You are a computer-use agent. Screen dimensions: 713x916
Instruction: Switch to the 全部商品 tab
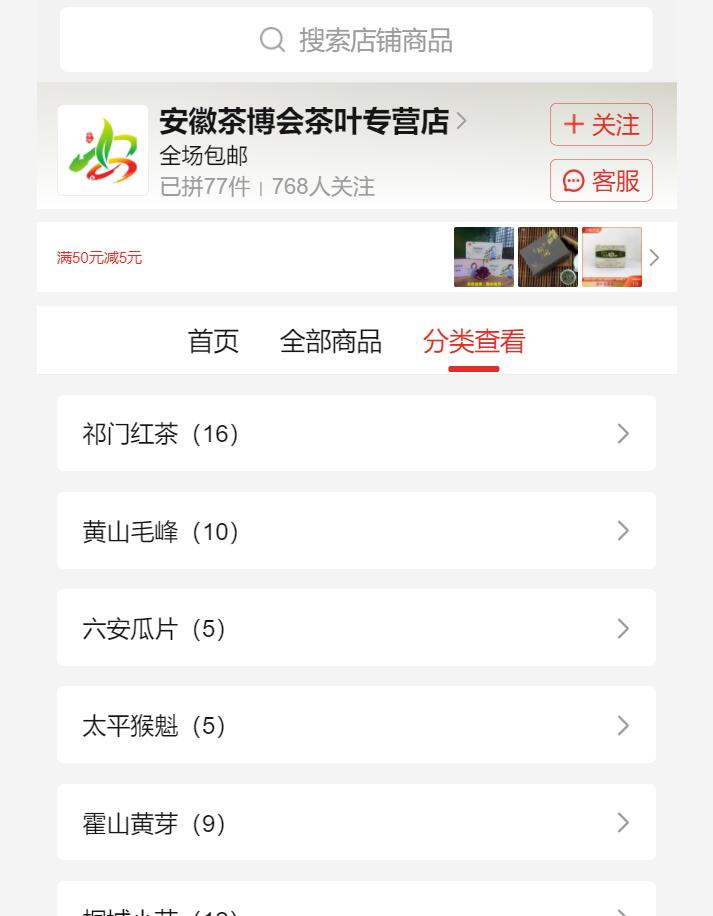click(x=330, y=342)
